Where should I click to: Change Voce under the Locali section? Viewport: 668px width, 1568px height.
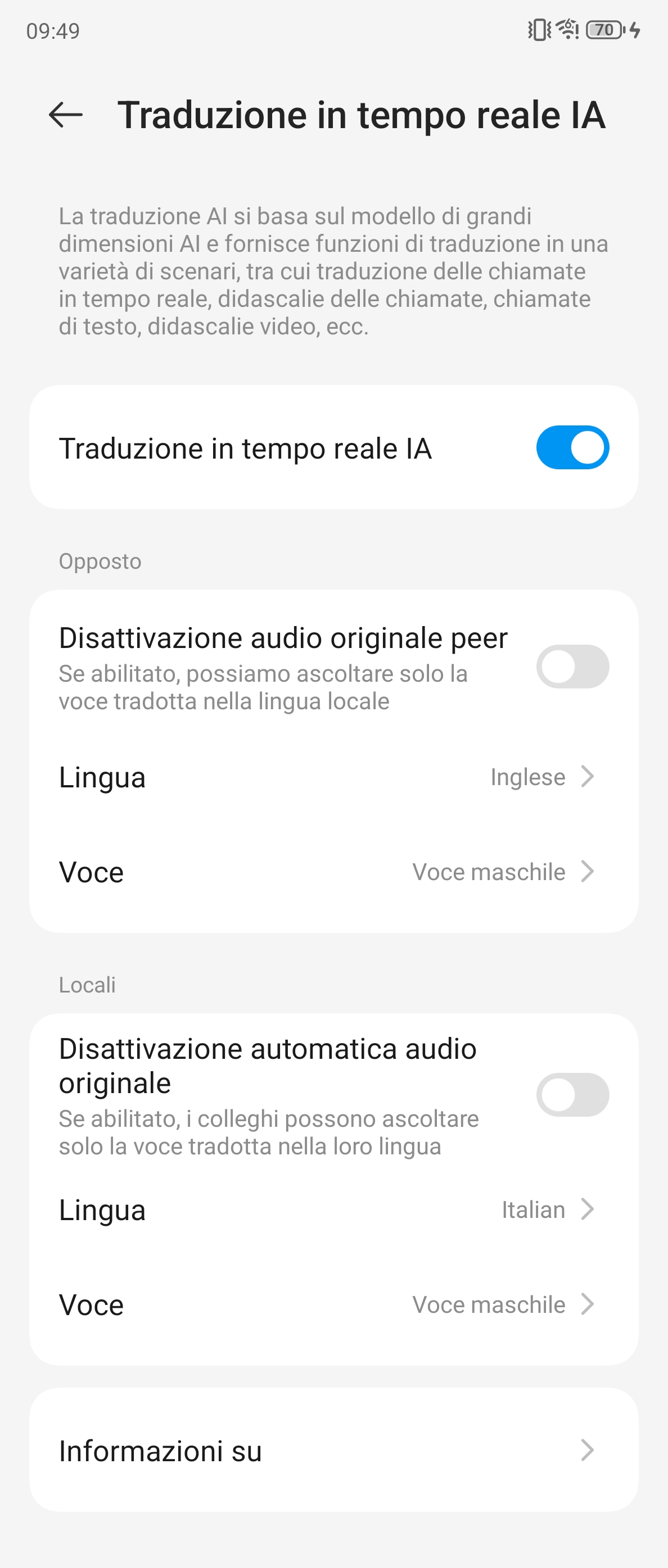333,1305
